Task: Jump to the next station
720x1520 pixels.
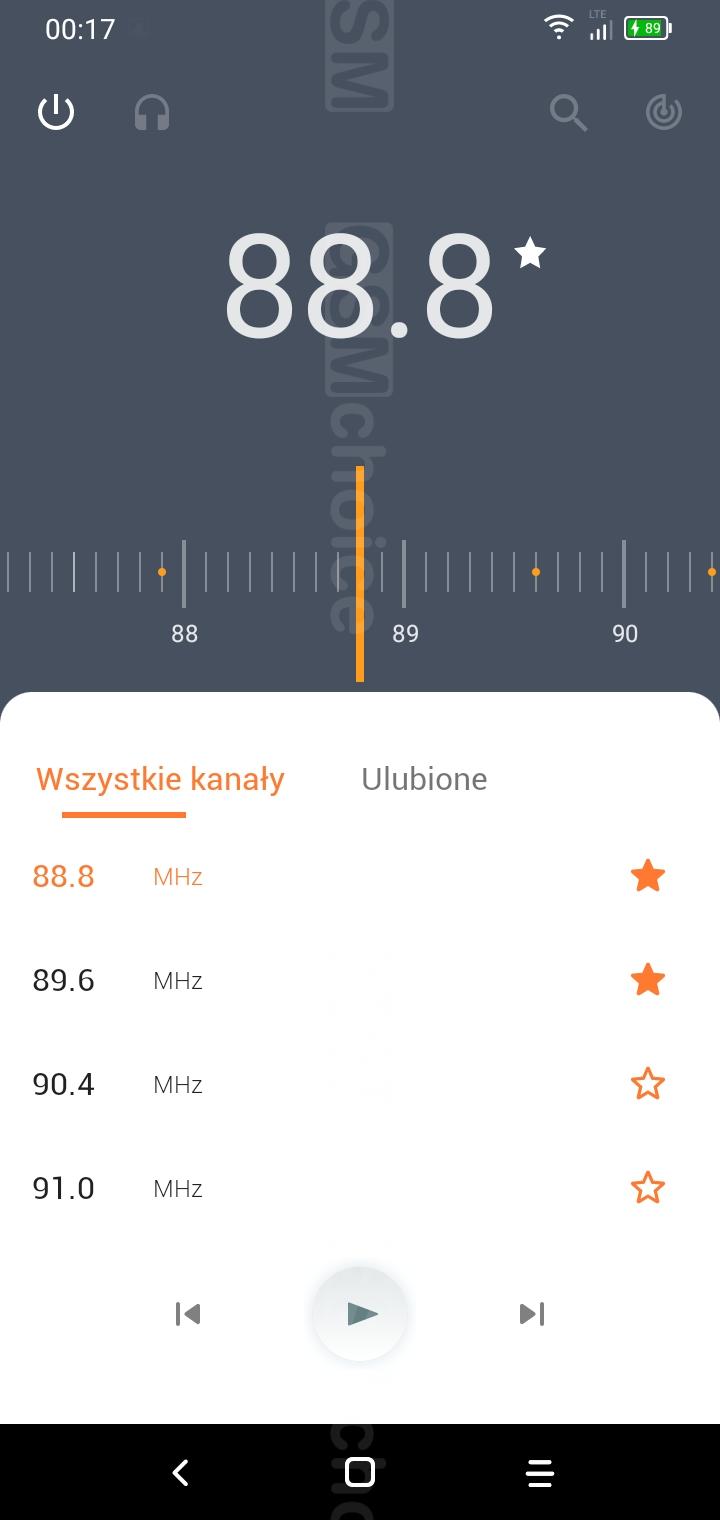Action: click(x=532, y=1314)
